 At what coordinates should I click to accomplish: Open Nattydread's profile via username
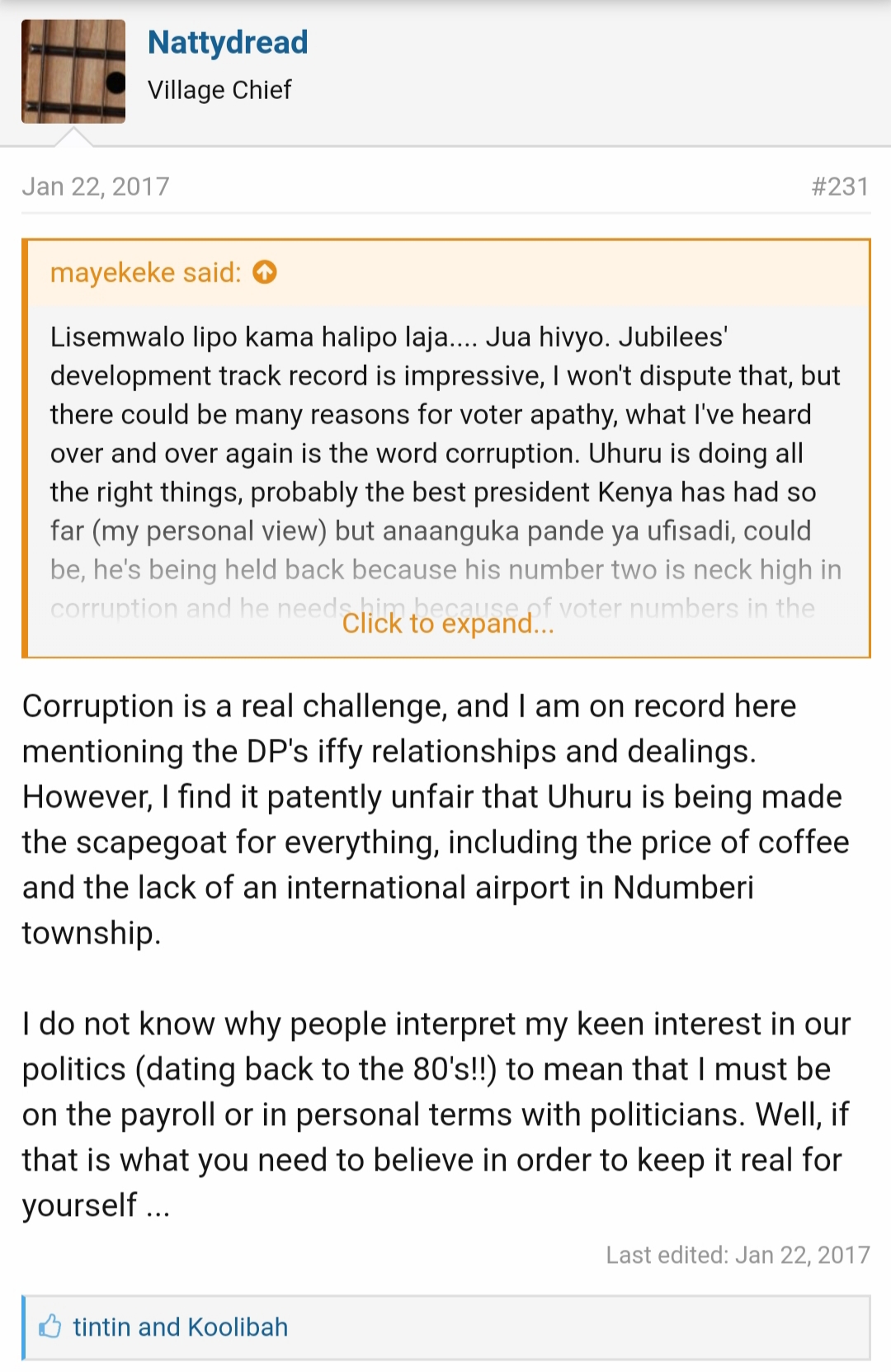pos(228,42)
